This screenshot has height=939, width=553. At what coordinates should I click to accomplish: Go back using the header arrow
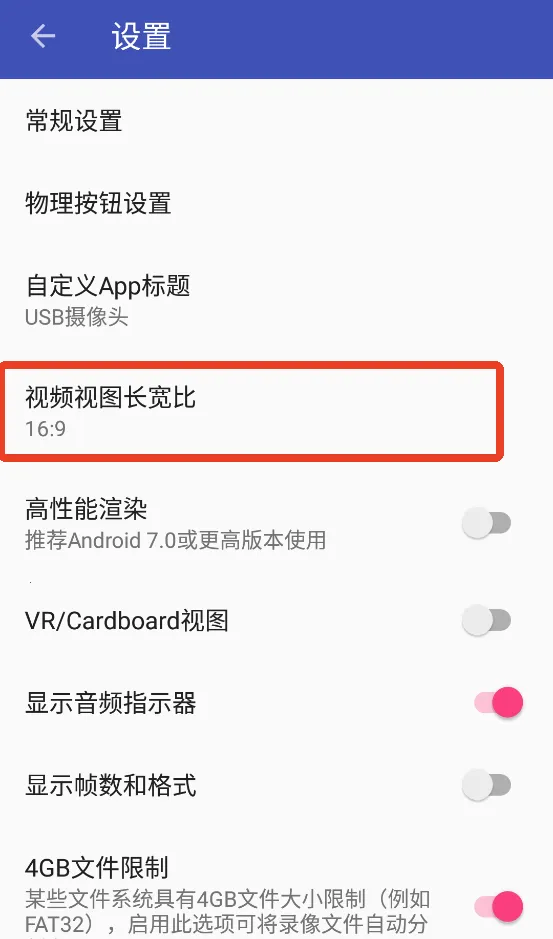43,37
